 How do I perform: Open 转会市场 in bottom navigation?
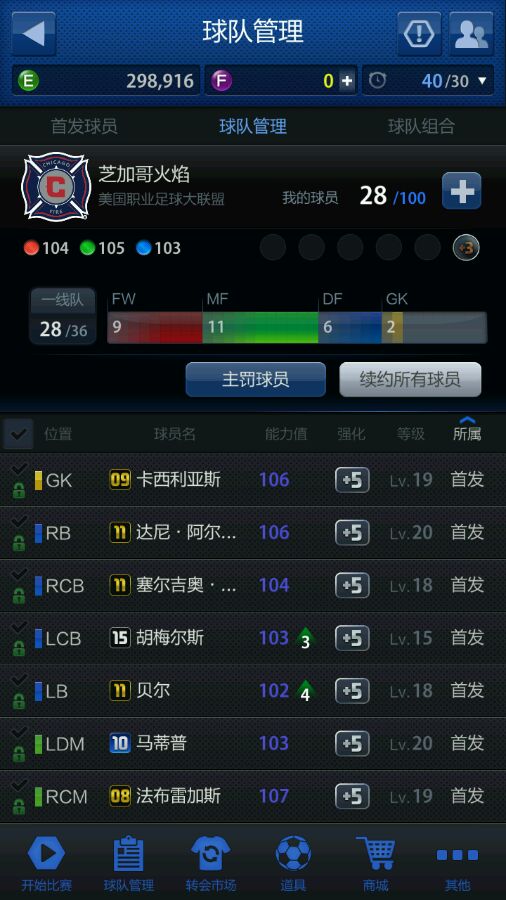211,863
